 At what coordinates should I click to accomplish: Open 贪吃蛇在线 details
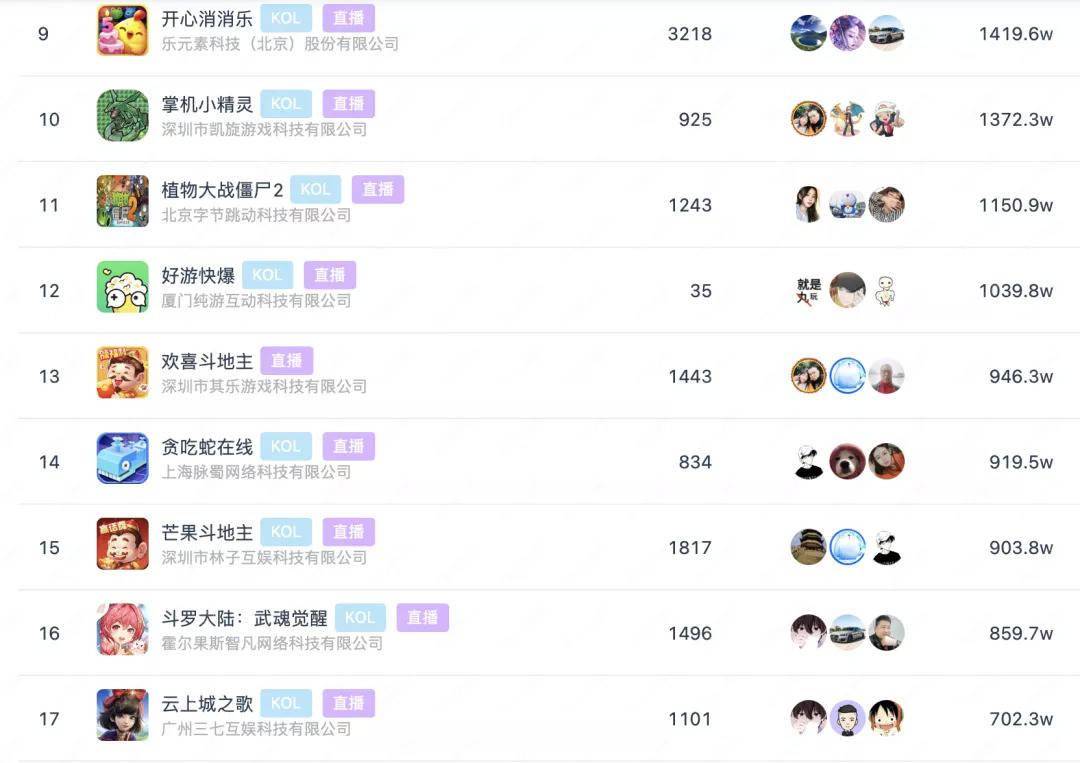point(207,447)
